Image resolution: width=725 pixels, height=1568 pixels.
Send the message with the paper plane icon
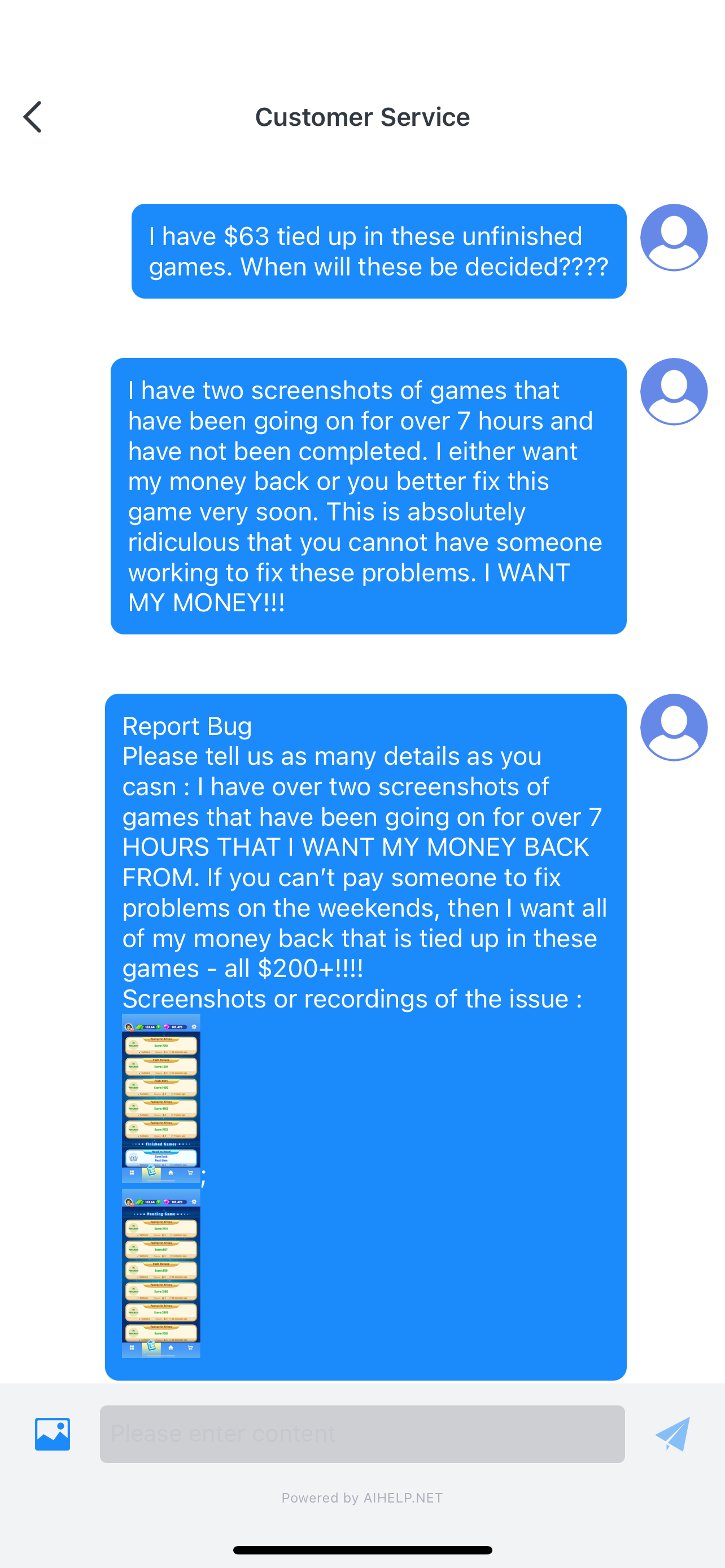pyautogui.click(x=672, y=1434)
